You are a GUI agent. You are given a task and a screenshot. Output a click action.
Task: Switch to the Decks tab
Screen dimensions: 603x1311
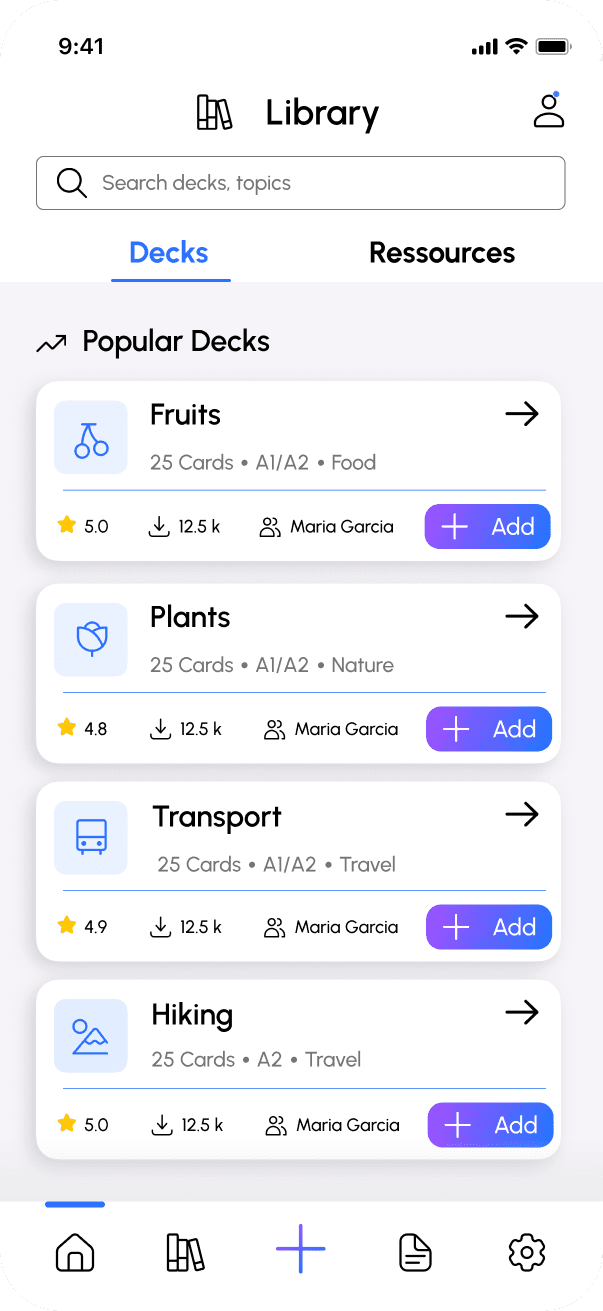coord(169,253)
